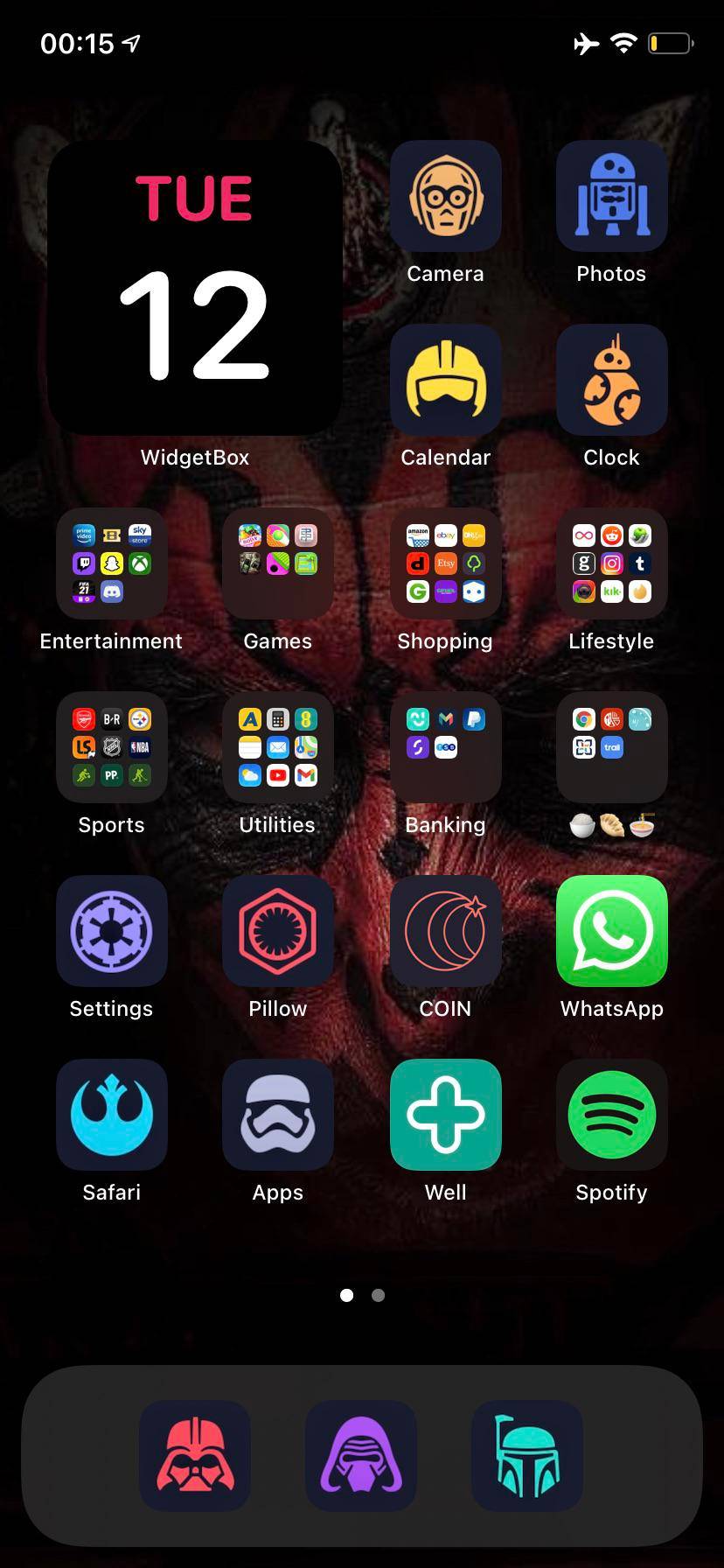Tap the Boba Fett icon in the dock
Viewport: 724px width, 1568px height.
tap(526, 1456)
